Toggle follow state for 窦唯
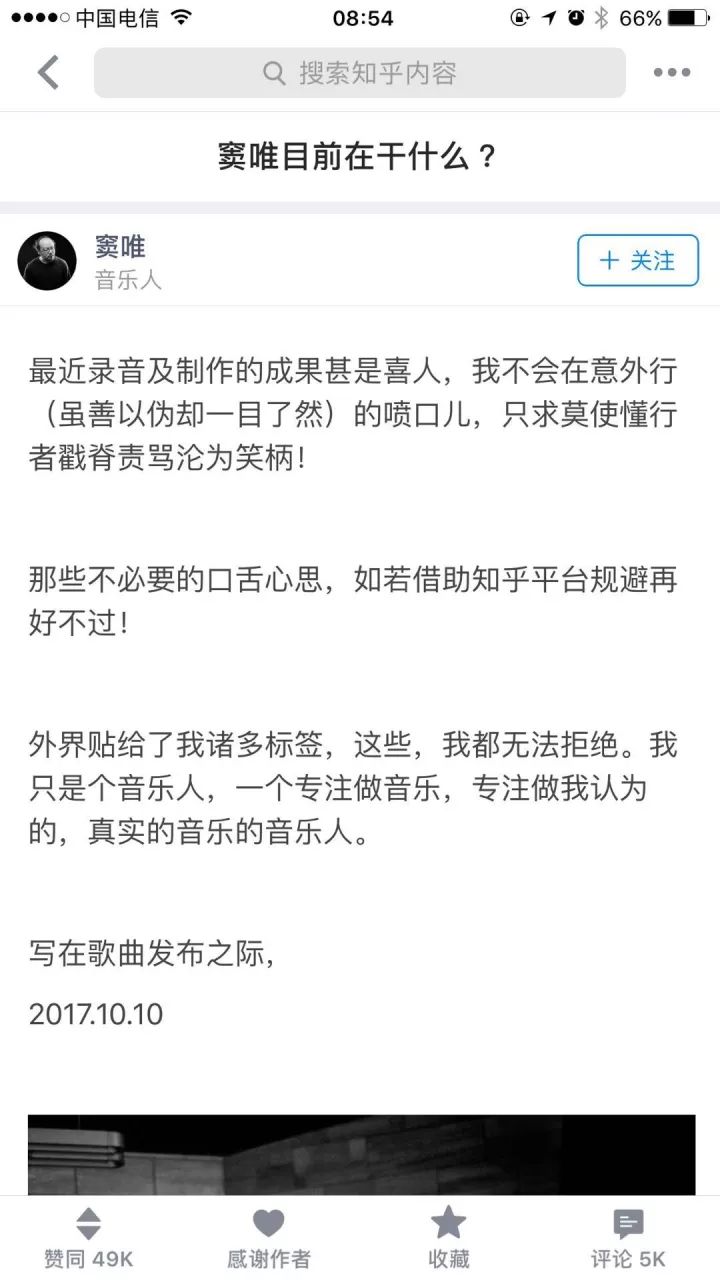Screen dimensions: 720x1280 637,260
